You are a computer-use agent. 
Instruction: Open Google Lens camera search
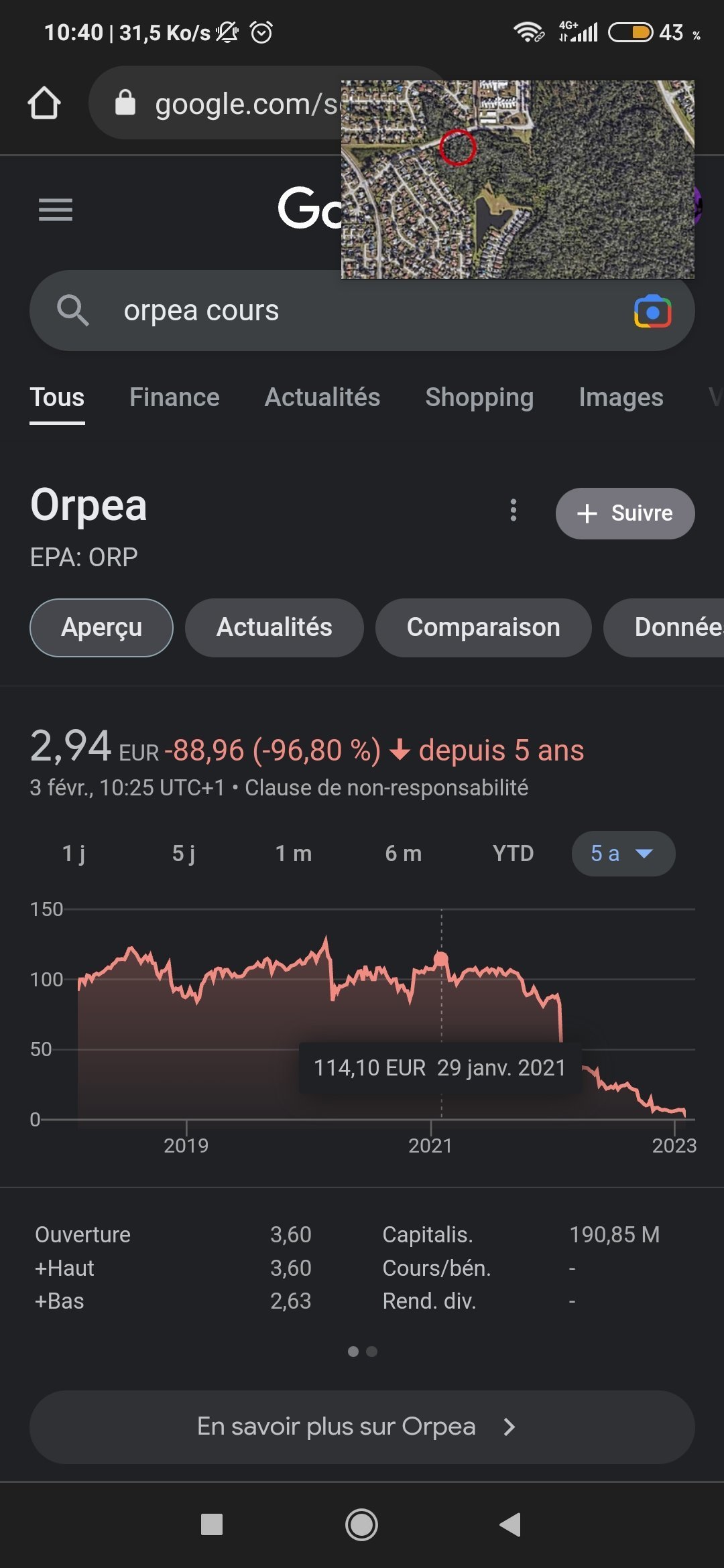pos(652,312)
